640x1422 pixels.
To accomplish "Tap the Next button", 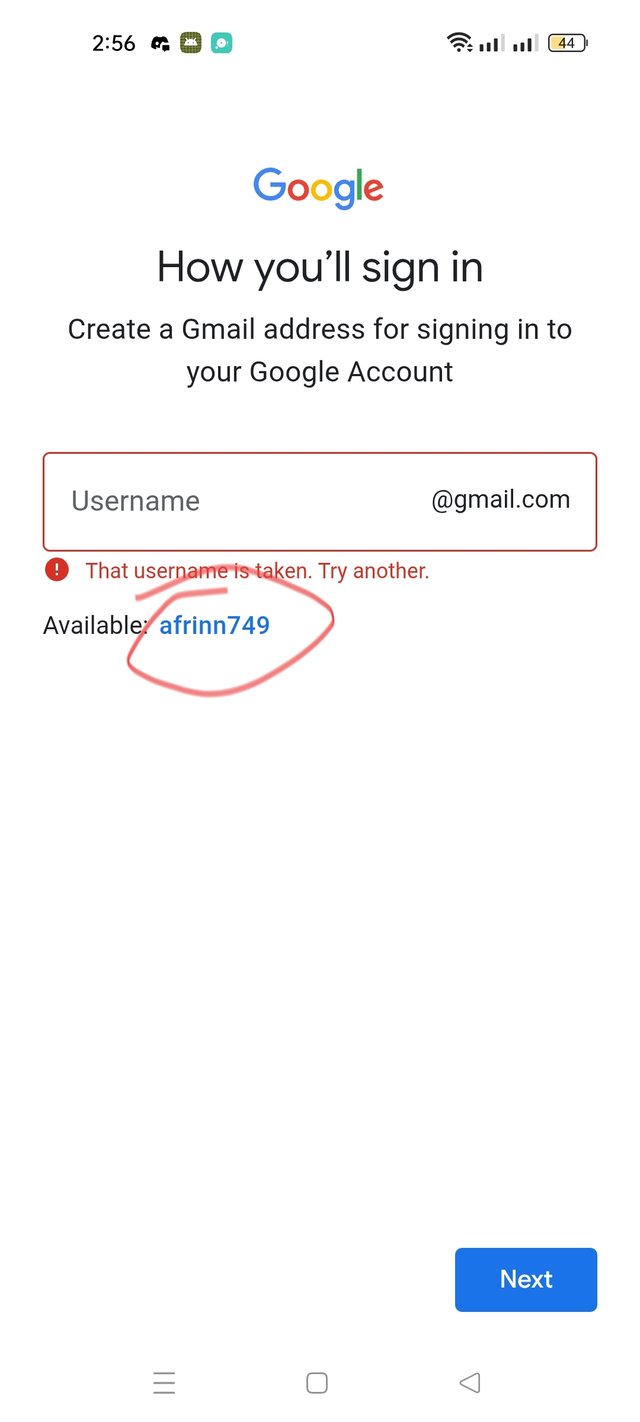I will click(x=525, y=1279).
